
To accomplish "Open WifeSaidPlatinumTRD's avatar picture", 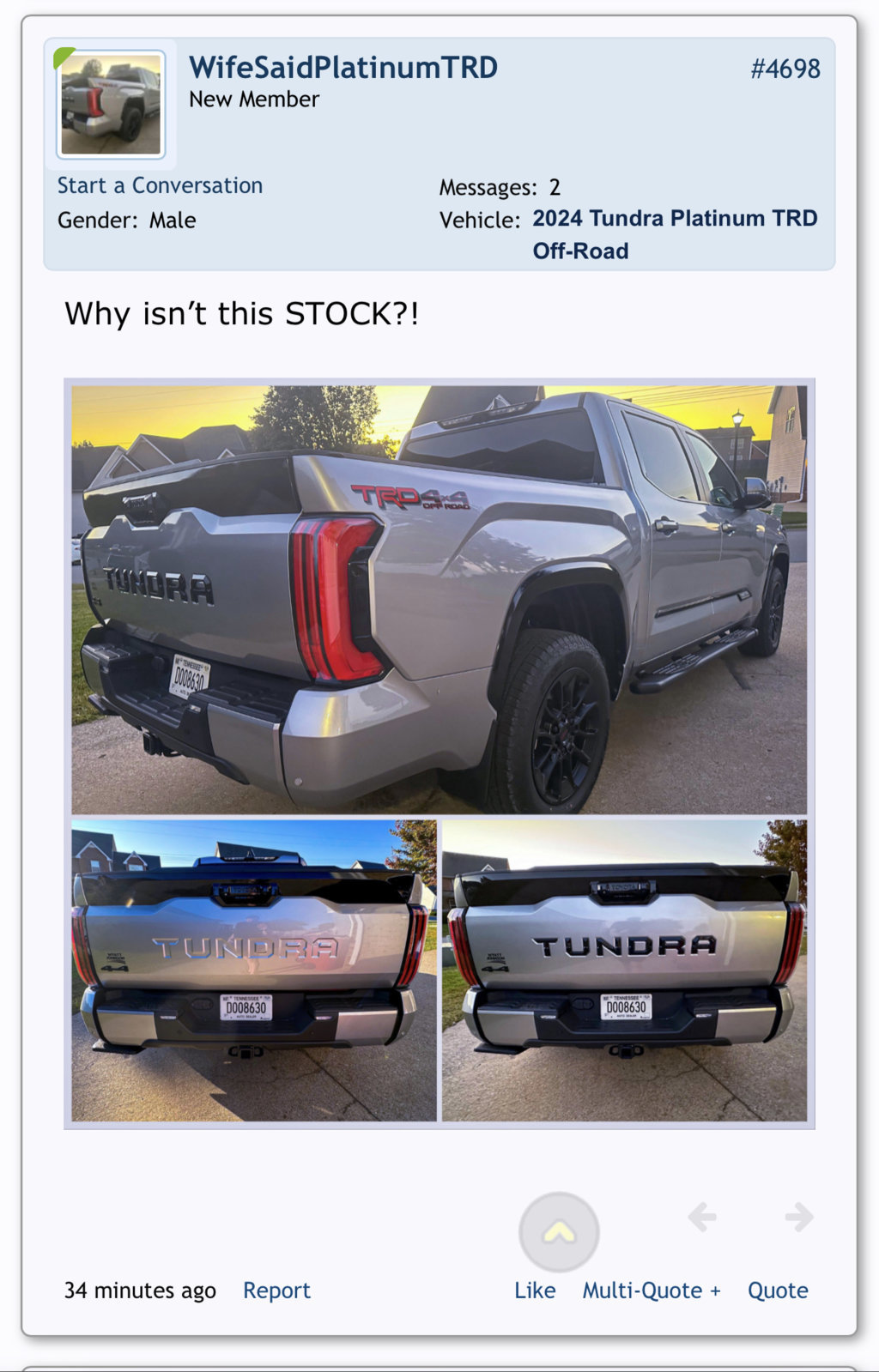I will tap(111, 105).
